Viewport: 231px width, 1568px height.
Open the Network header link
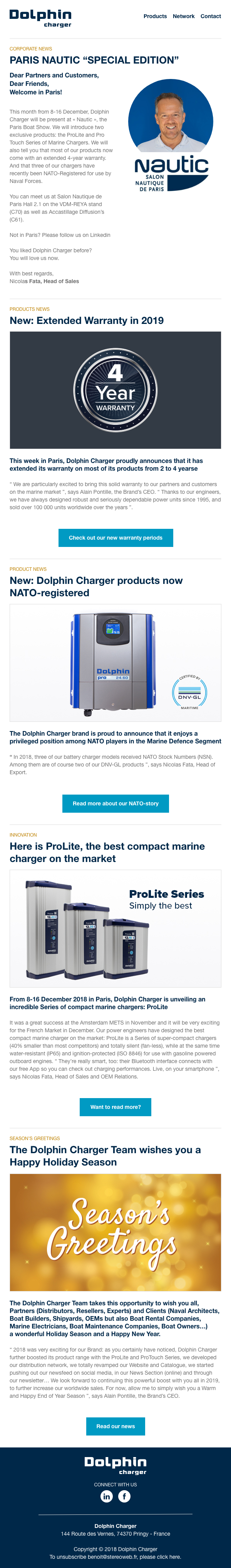[x=184, y=17]
